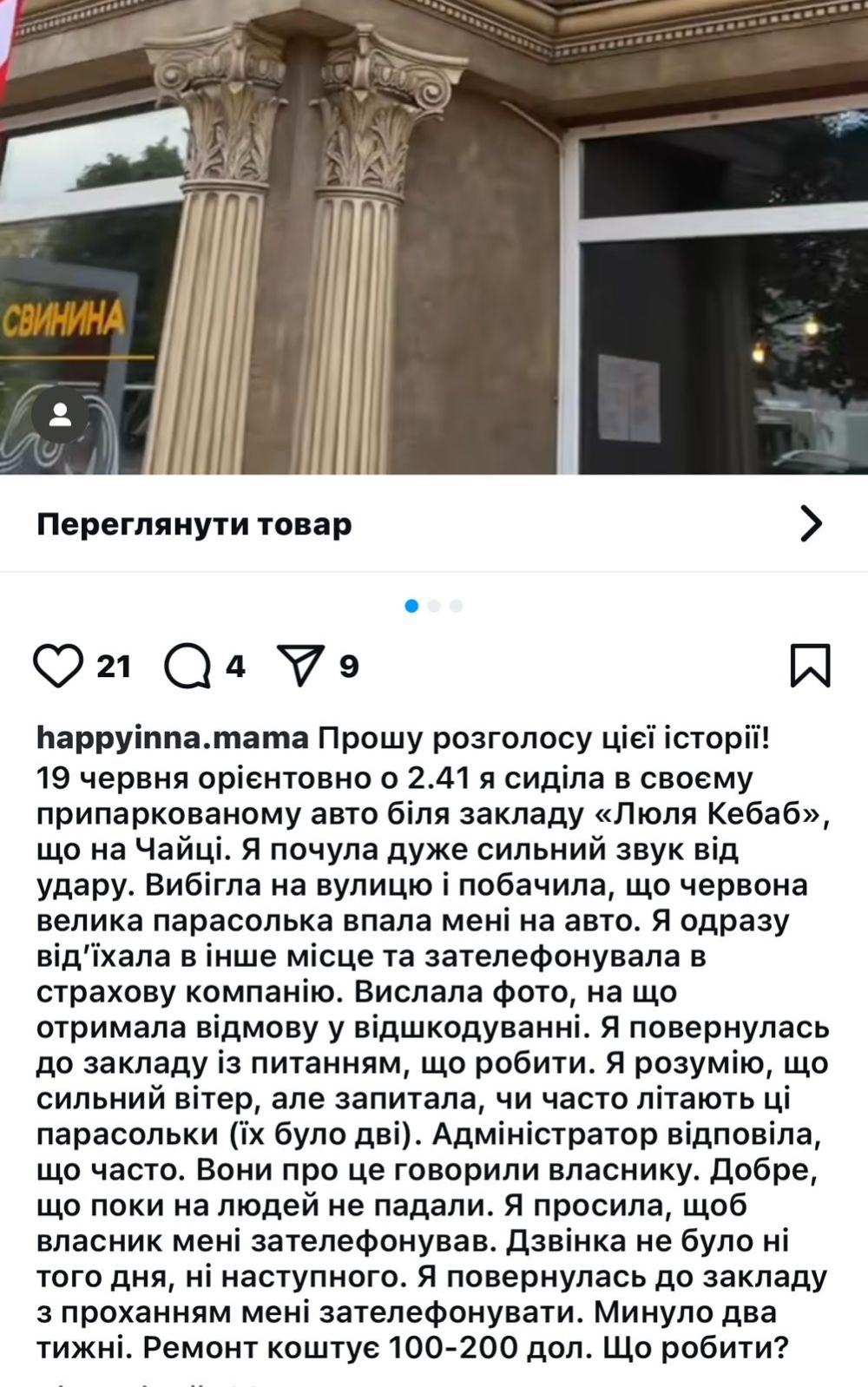Open the happyinna.mama profile from the caption
This screenshot has width=868, height=1387.
point(172,738)
